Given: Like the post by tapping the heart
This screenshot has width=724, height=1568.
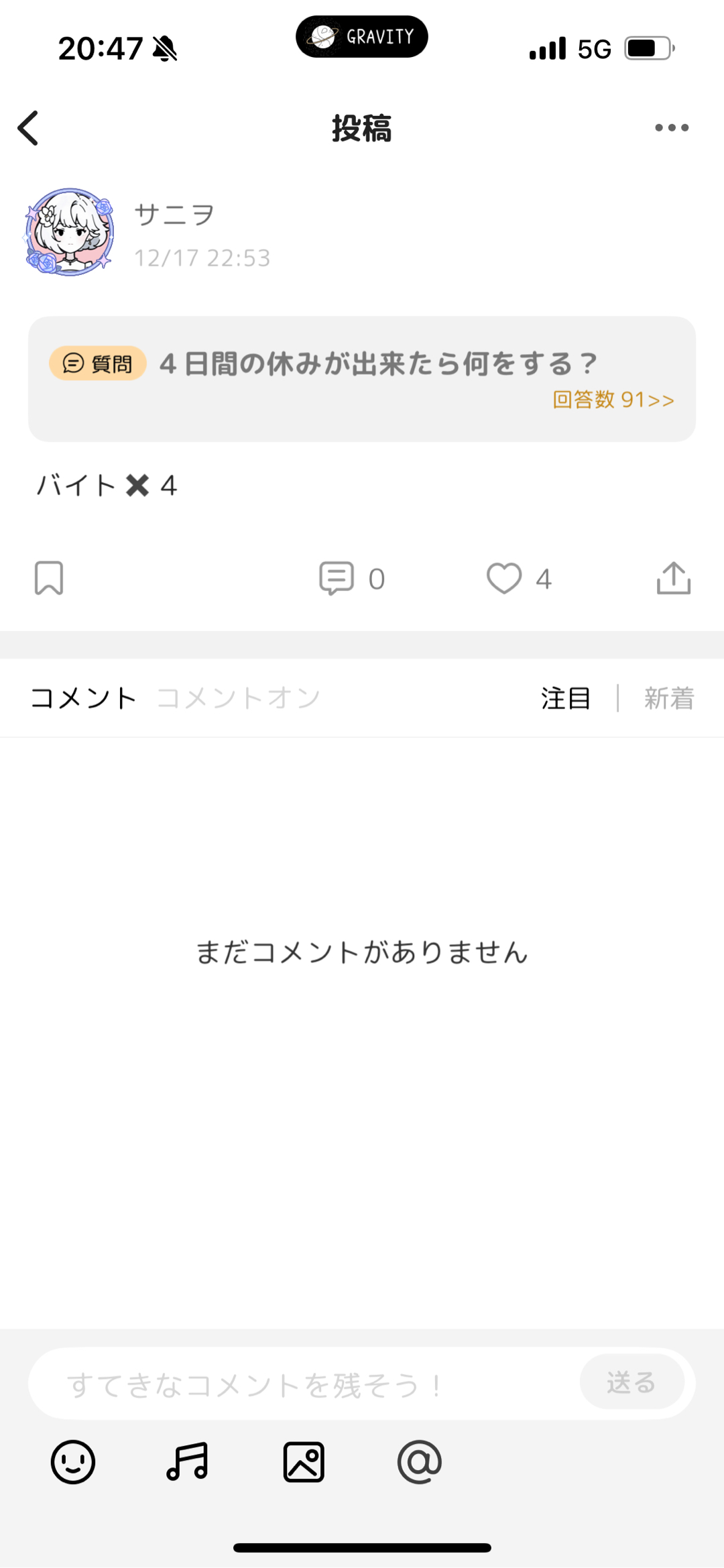Looking at the screenshot, I should tap(504, 578).
